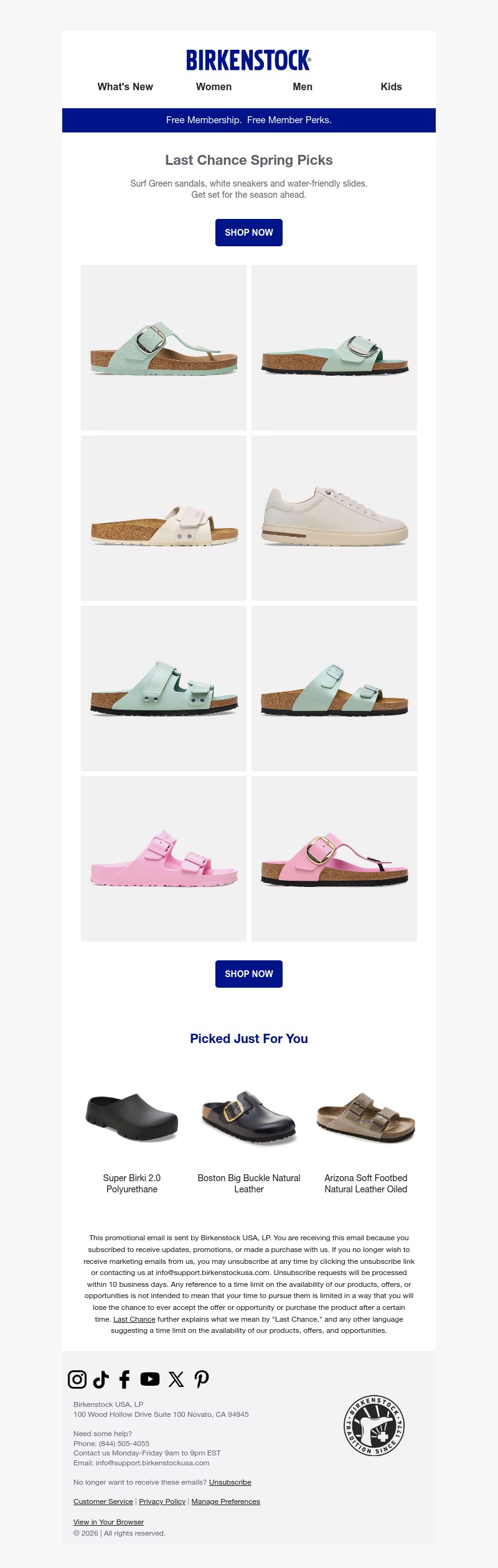Open the What's New link
The image size is (498, 1568).
(125, 87)
